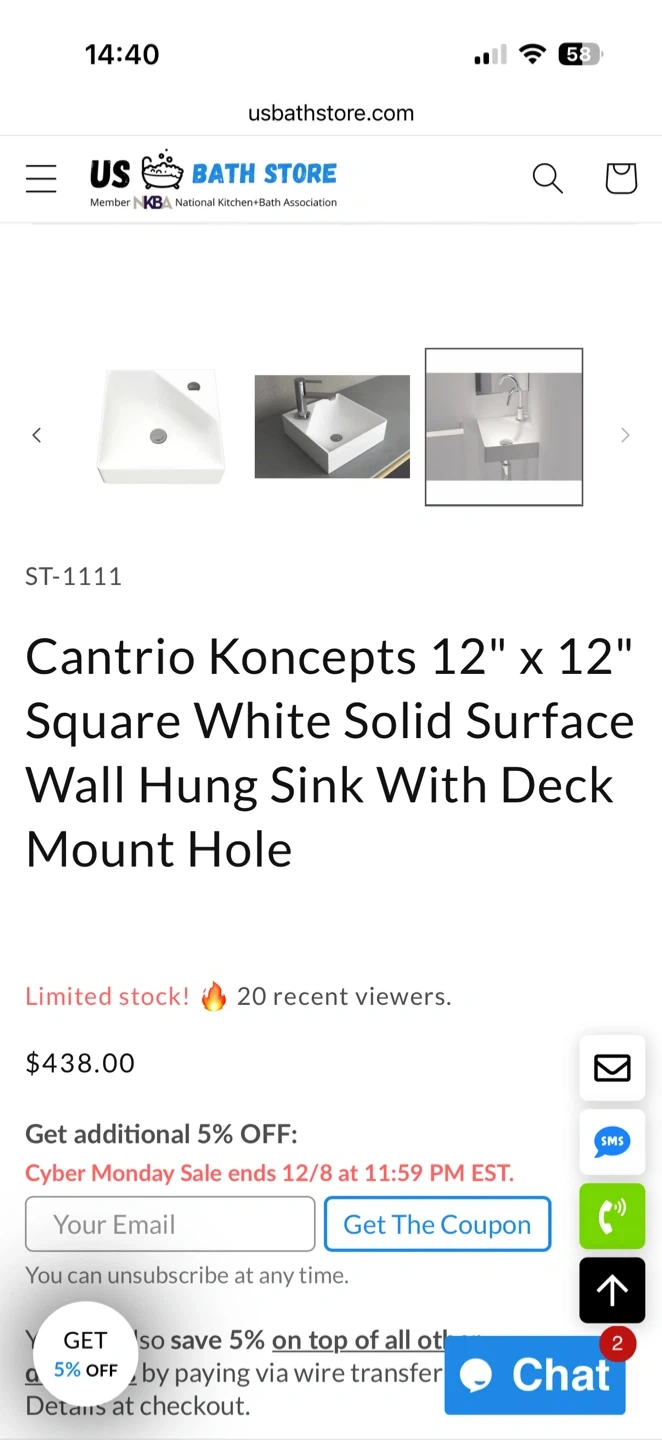Open the hamburger navigation menu
The width and height of the screenshot is (662, 1440).
point(41,178)
